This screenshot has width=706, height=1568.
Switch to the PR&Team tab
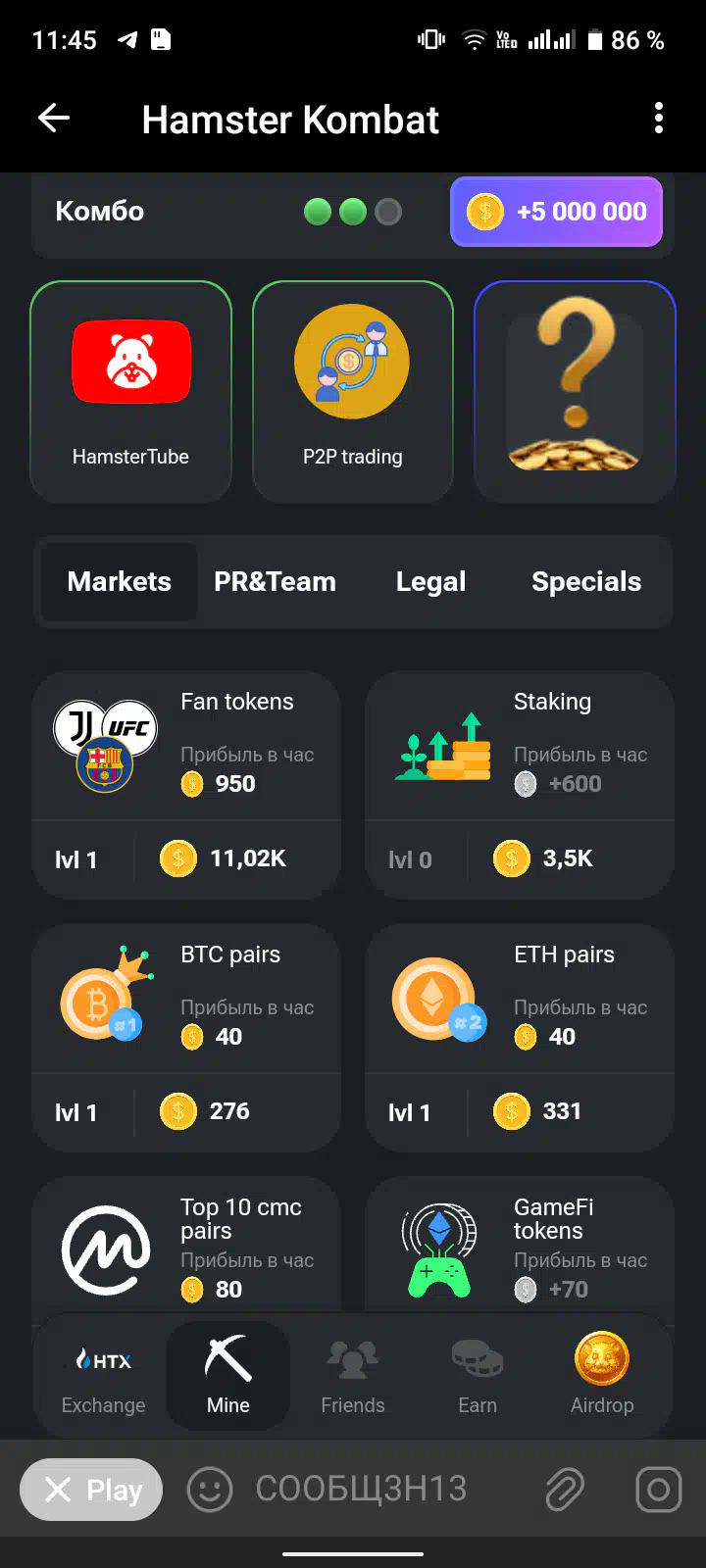click(275, 582)
